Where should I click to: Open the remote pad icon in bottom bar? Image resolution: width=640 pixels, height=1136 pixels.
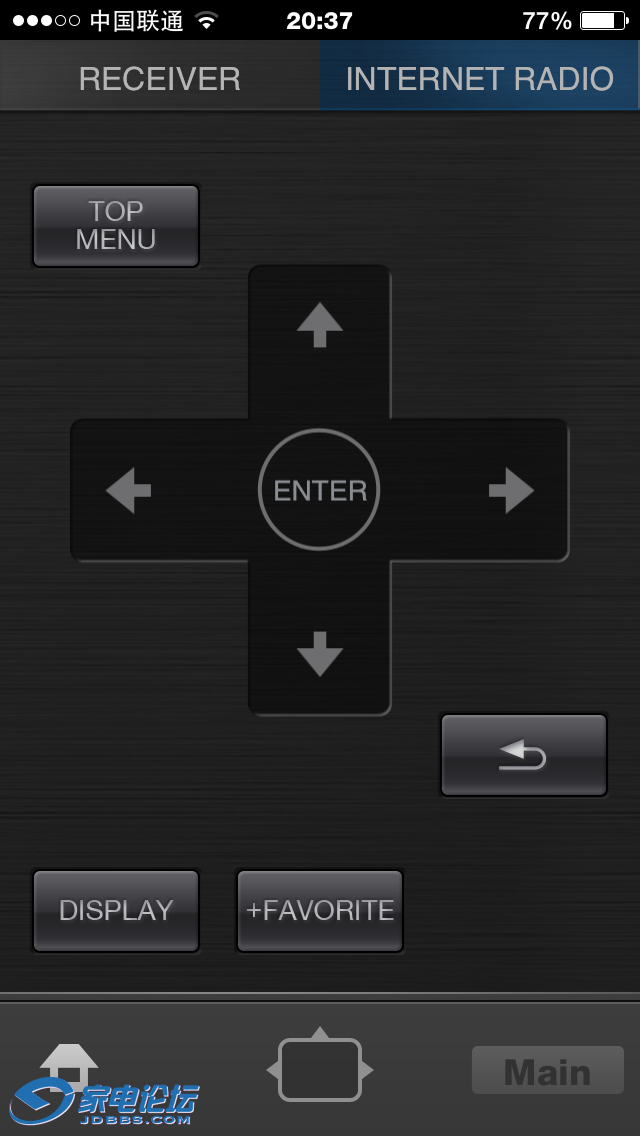[320, 1069]
